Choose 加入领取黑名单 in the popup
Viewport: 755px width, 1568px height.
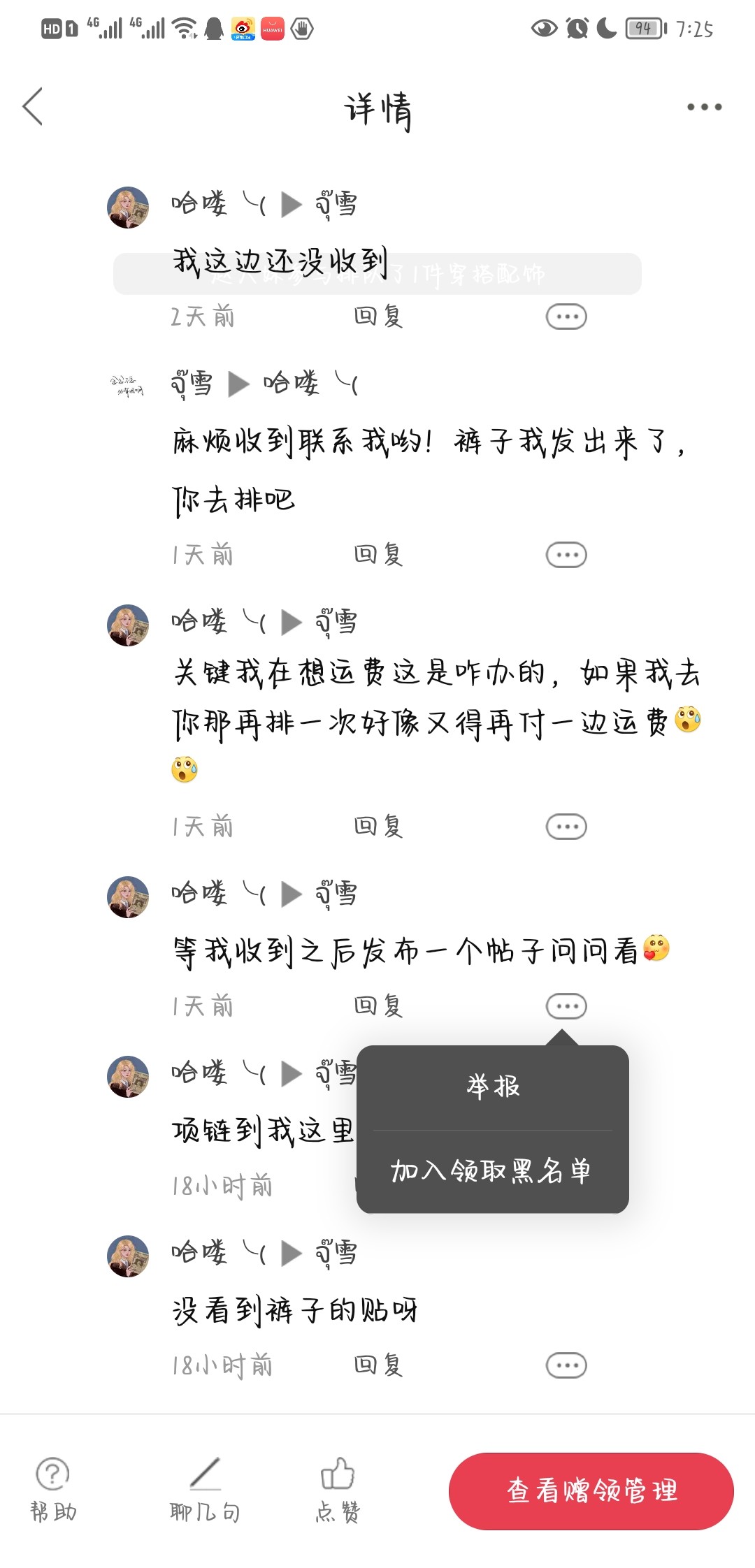point(491,1171)
